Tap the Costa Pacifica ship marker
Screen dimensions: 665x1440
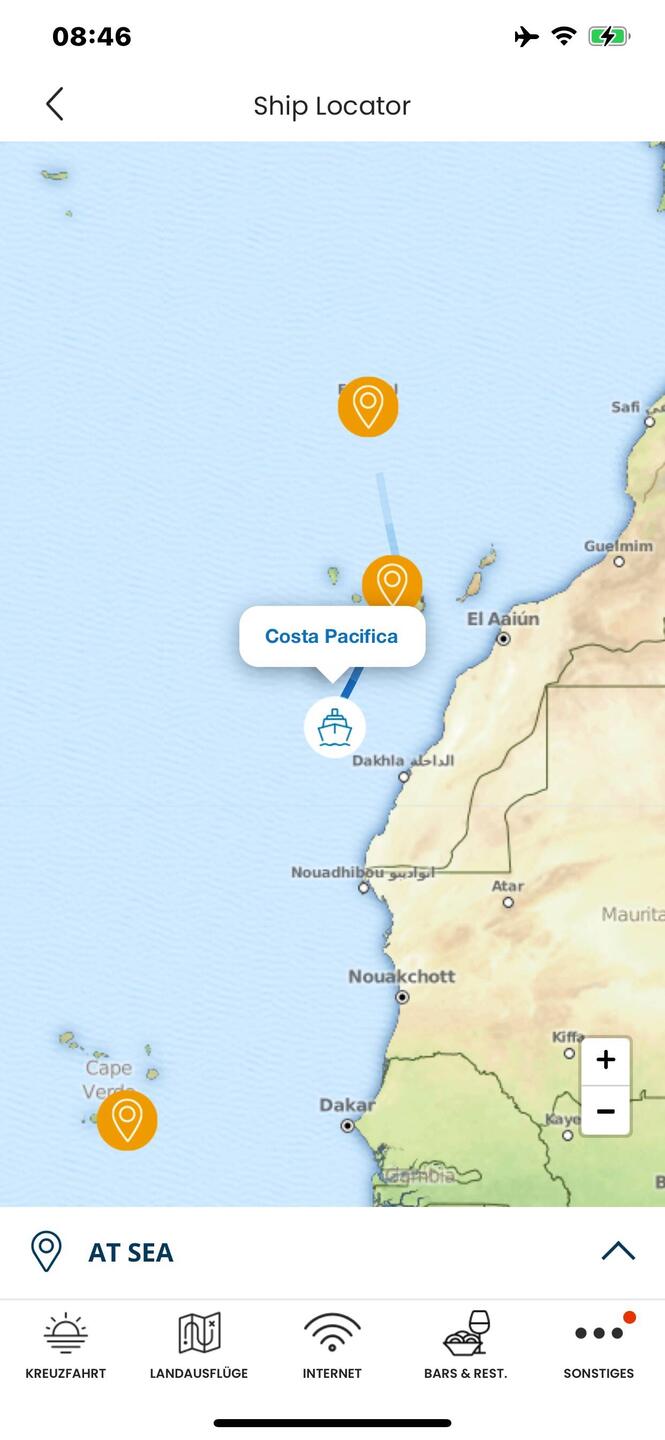[x=334, y=727]
